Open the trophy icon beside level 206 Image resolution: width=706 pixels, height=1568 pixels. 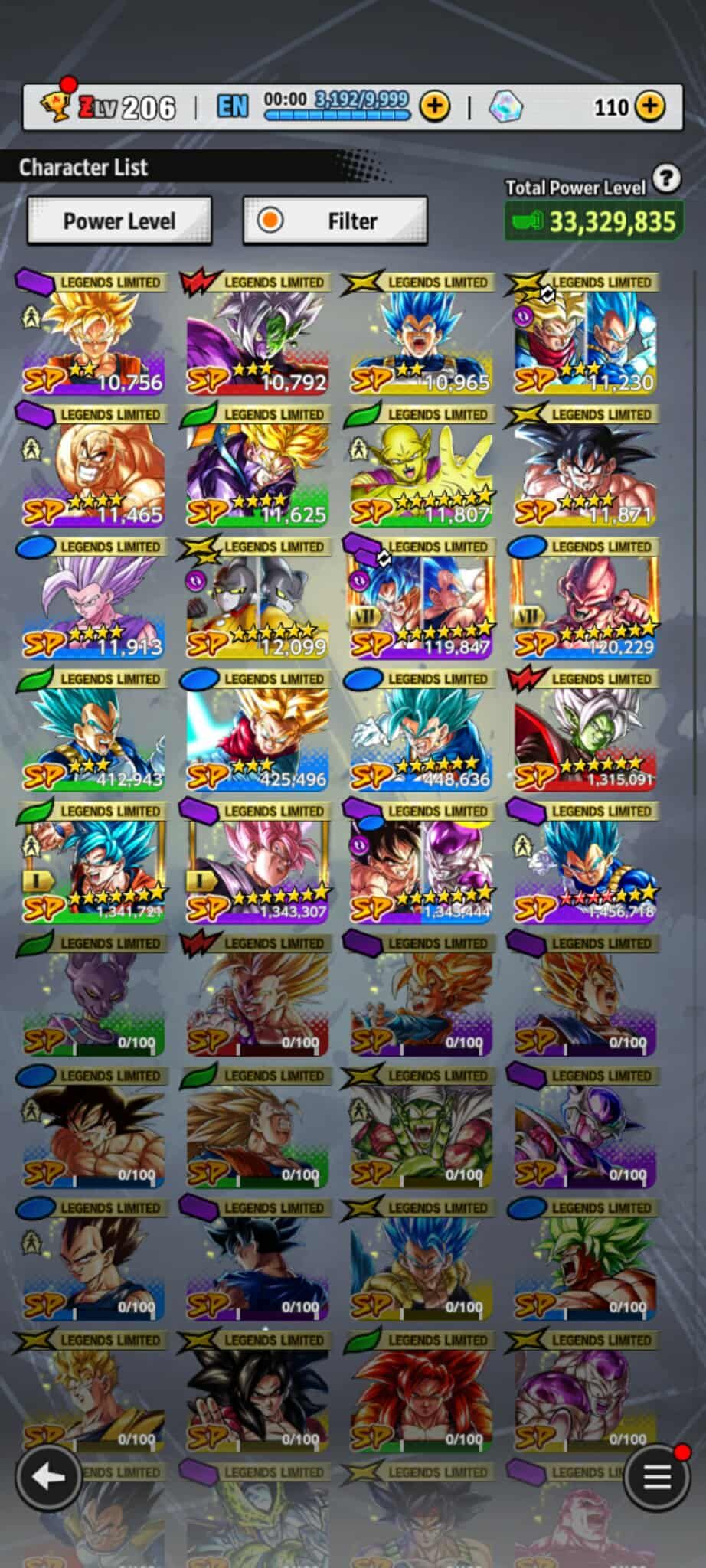click(x=55, y=106)
